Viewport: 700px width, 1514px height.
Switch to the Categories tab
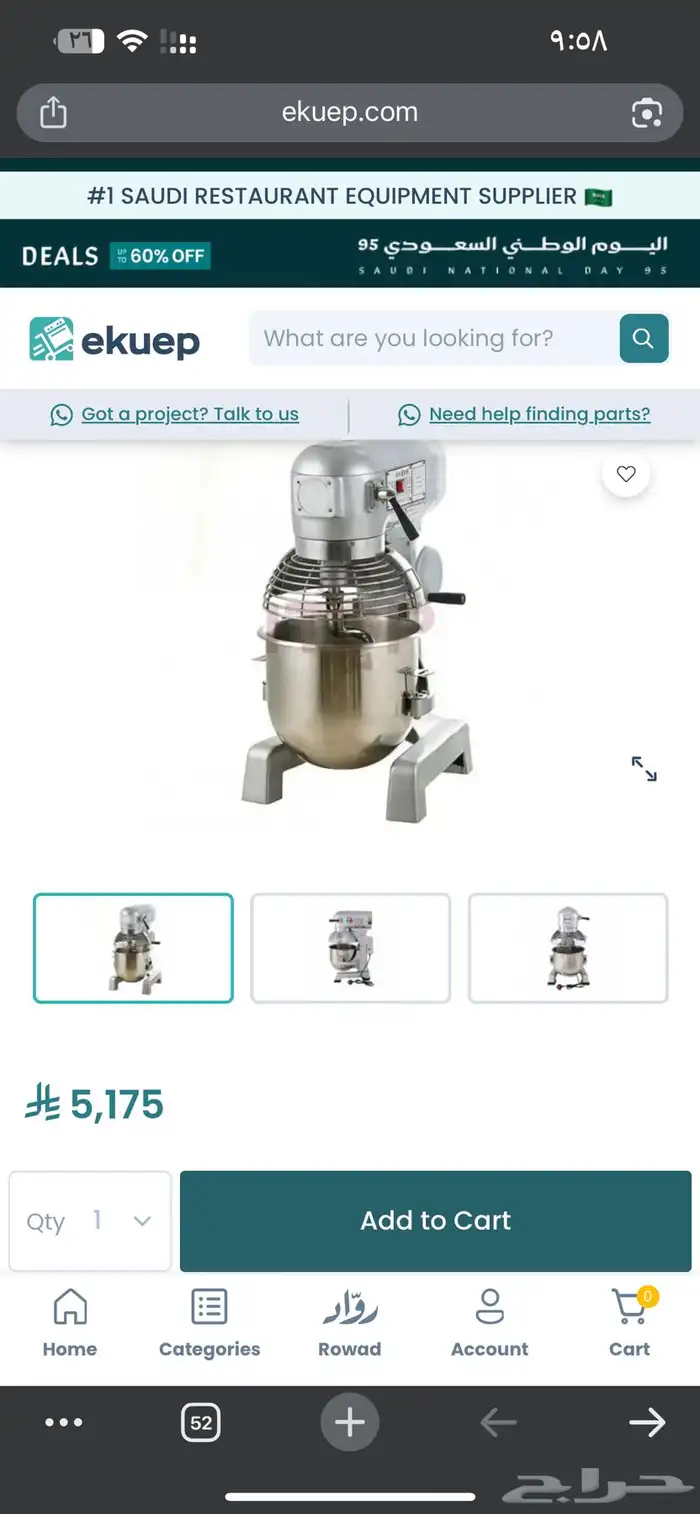point(209,1323)
